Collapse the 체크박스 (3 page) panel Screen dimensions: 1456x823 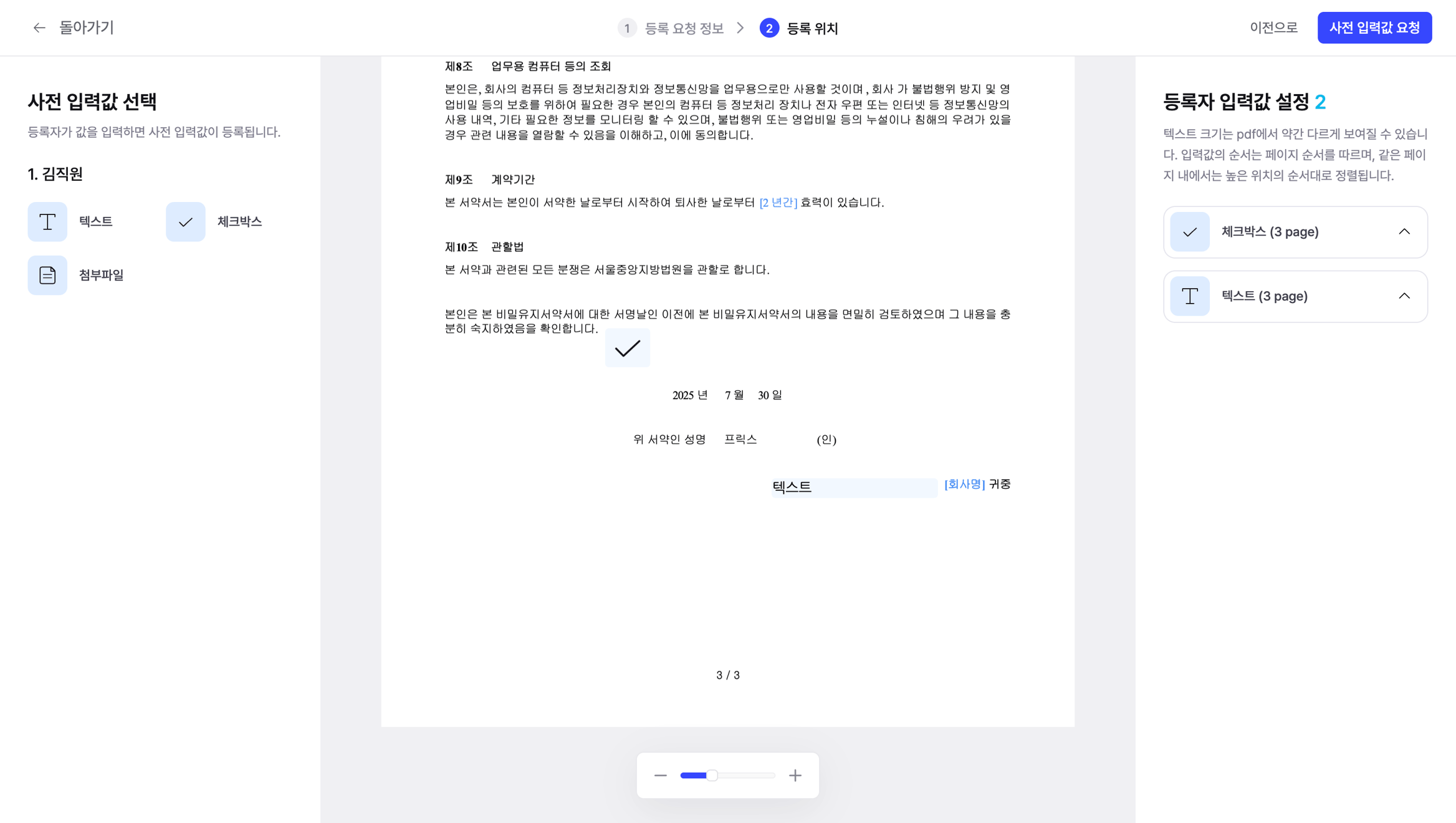point(1404,232)
